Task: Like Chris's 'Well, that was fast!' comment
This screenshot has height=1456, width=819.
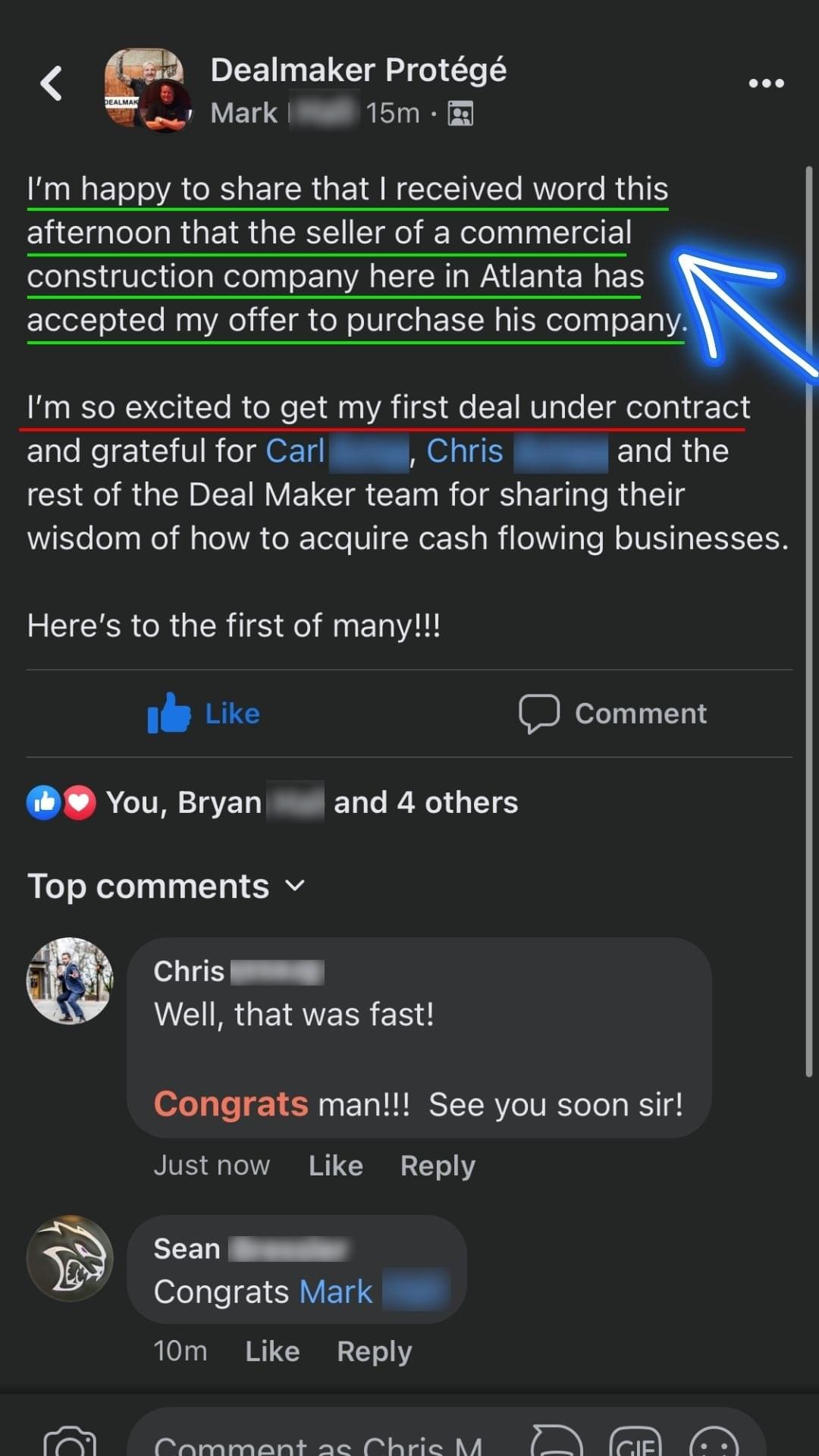Action: coord(335,1166)
